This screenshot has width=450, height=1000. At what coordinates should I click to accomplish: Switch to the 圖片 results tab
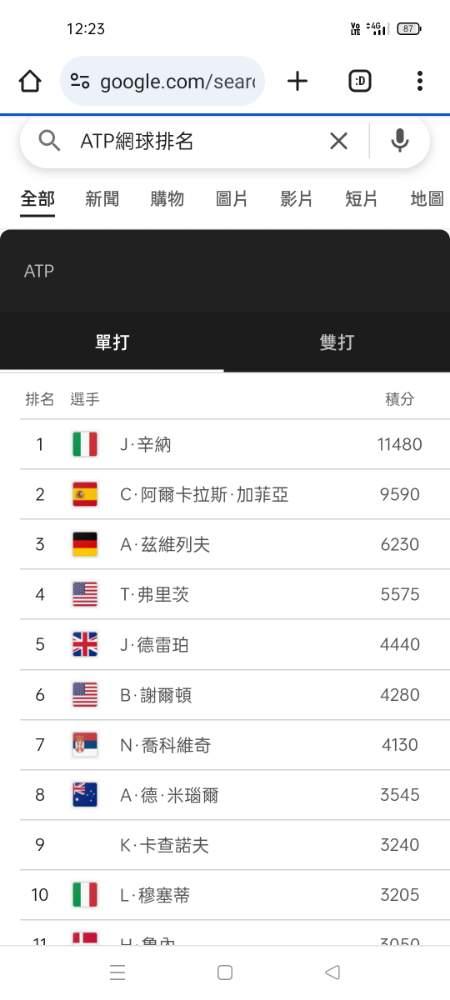point(232,199)
